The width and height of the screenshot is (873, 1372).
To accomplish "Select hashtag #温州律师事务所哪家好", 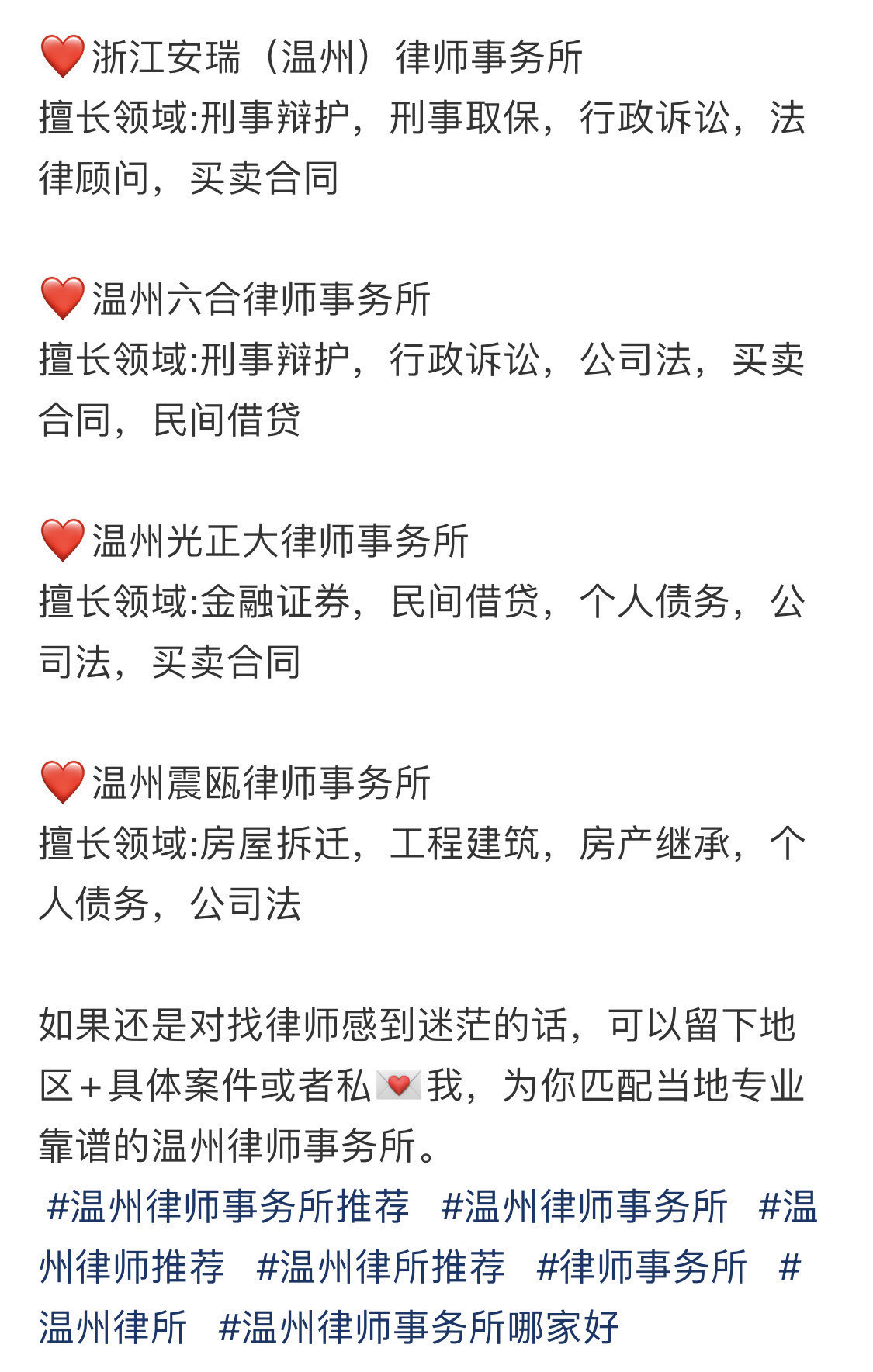I will click(419, 1328).
